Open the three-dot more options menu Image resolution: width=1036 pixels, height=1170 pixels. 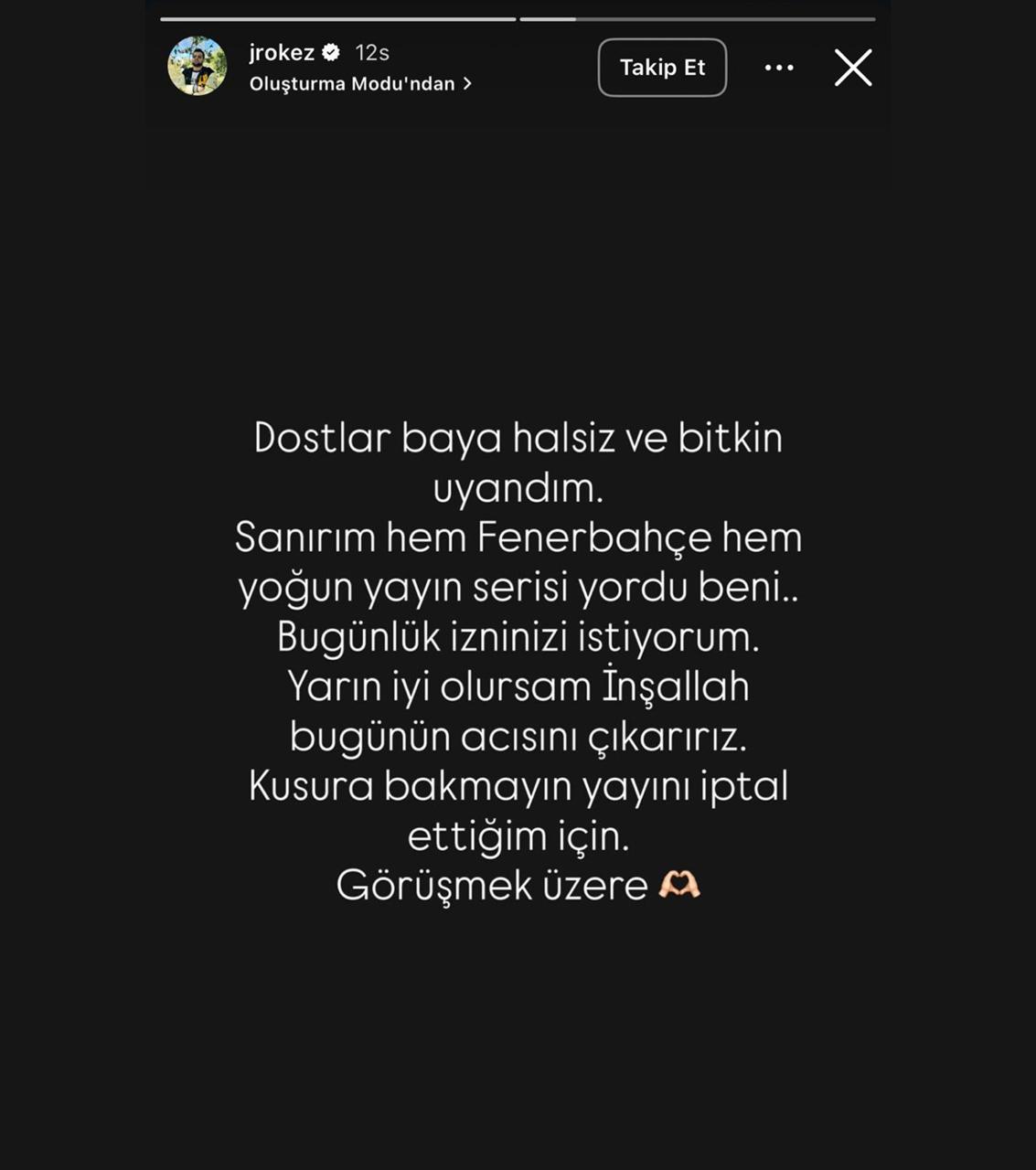779,68
